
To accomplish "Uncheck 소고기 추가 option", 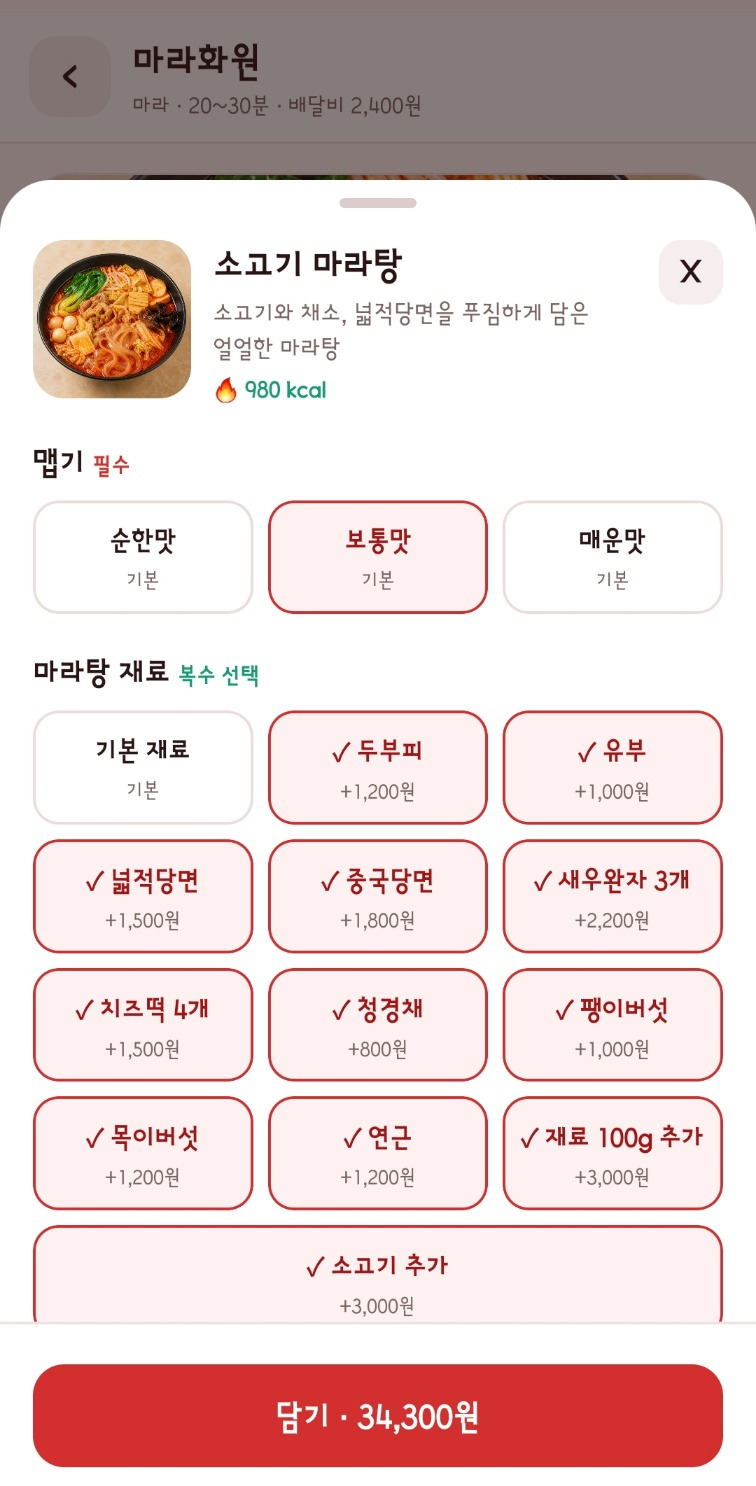I will [x=378, y=1275].
